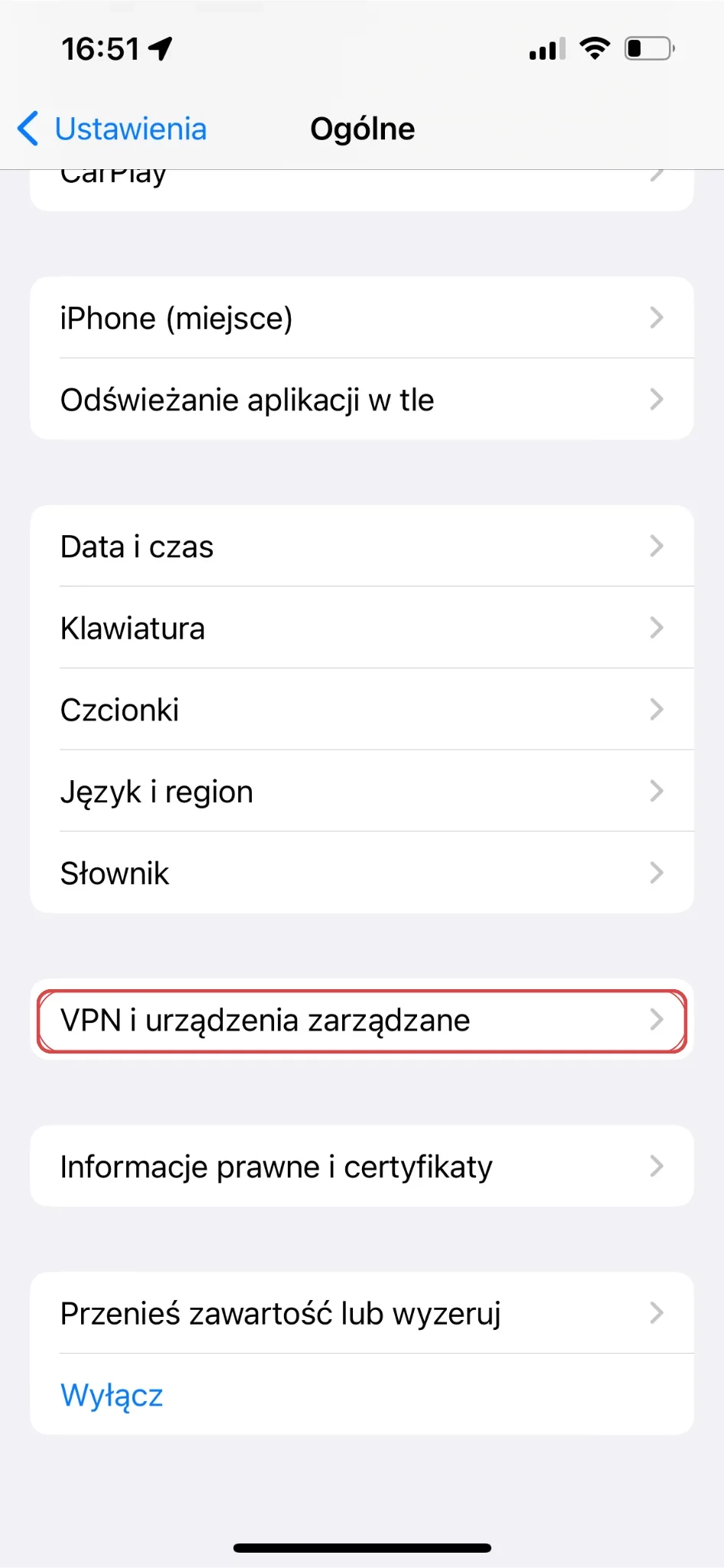This screenshot has width=724, height=1568.
Task: Open Słownik settings
Action: [x=361, y=873]
